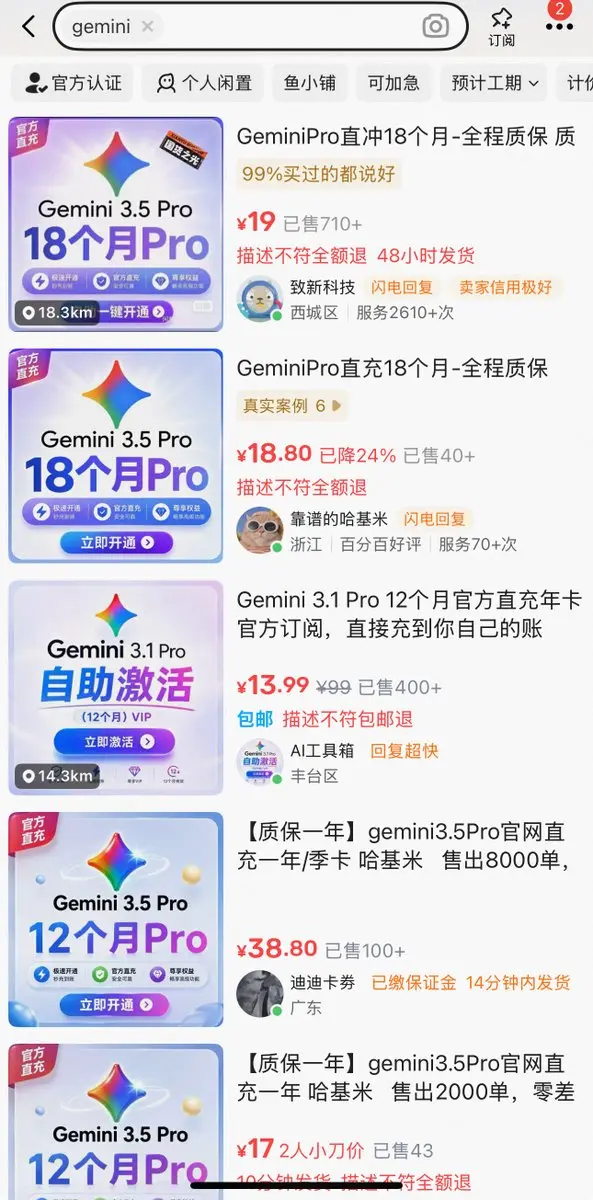Select the 个人闲置 filter chip
593x1200 pixels.
tap(202, 83)
